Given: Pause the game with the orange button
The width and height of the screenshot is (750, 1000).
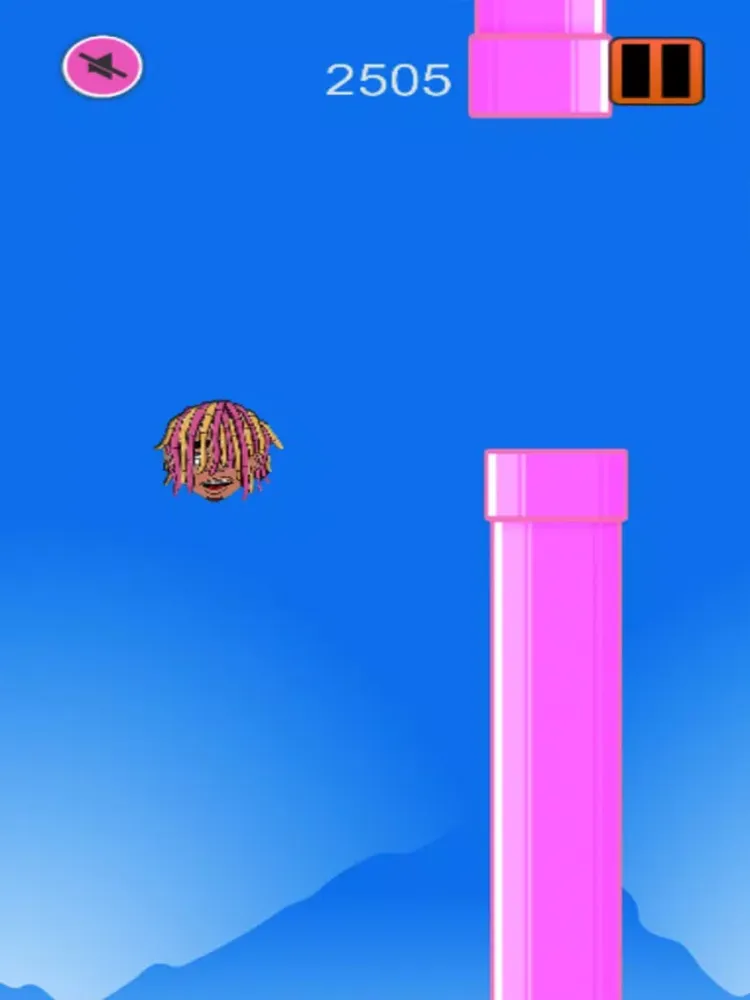Looking at the screenshot, I should point(657,71).
